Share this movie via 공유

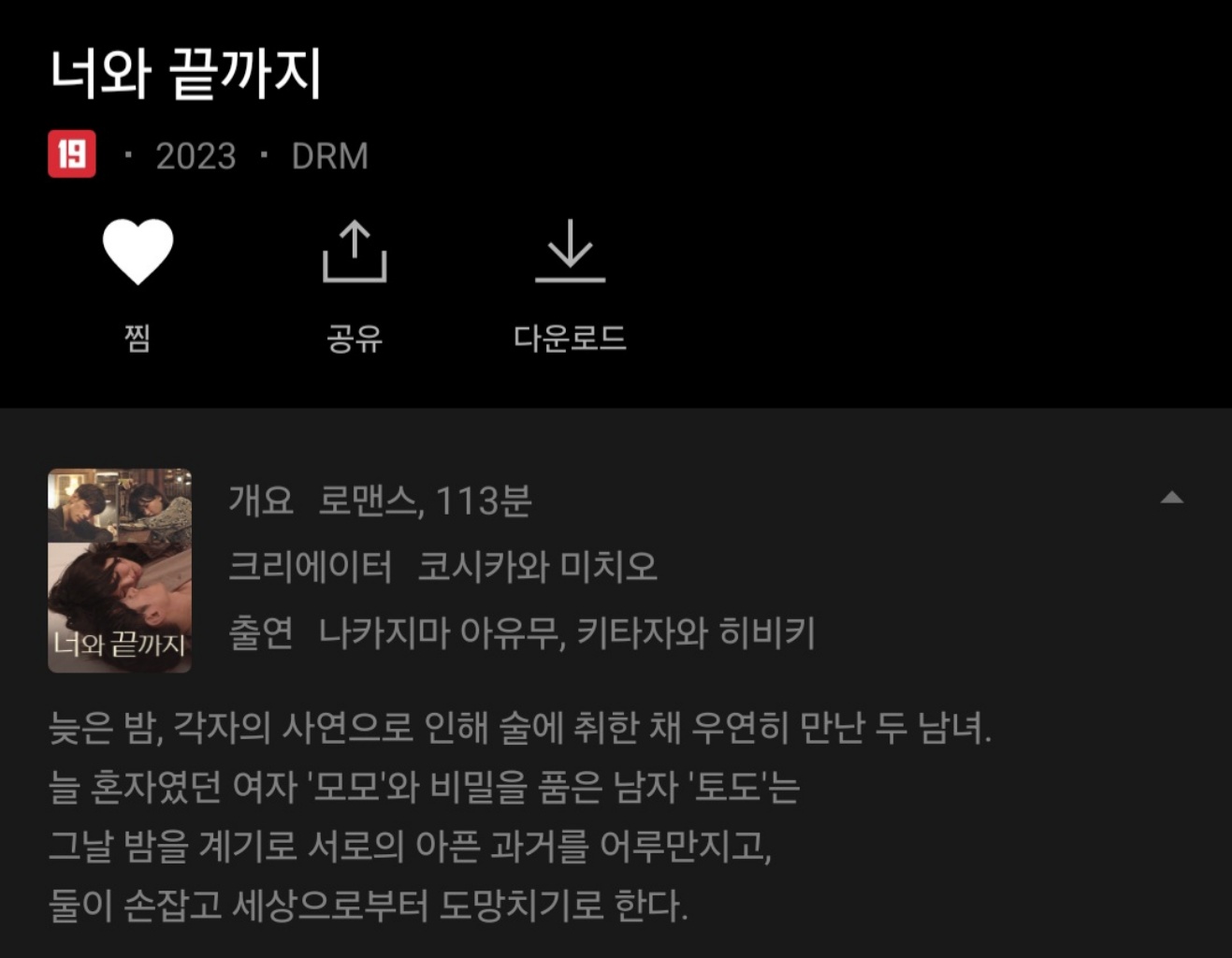[355, 253]
